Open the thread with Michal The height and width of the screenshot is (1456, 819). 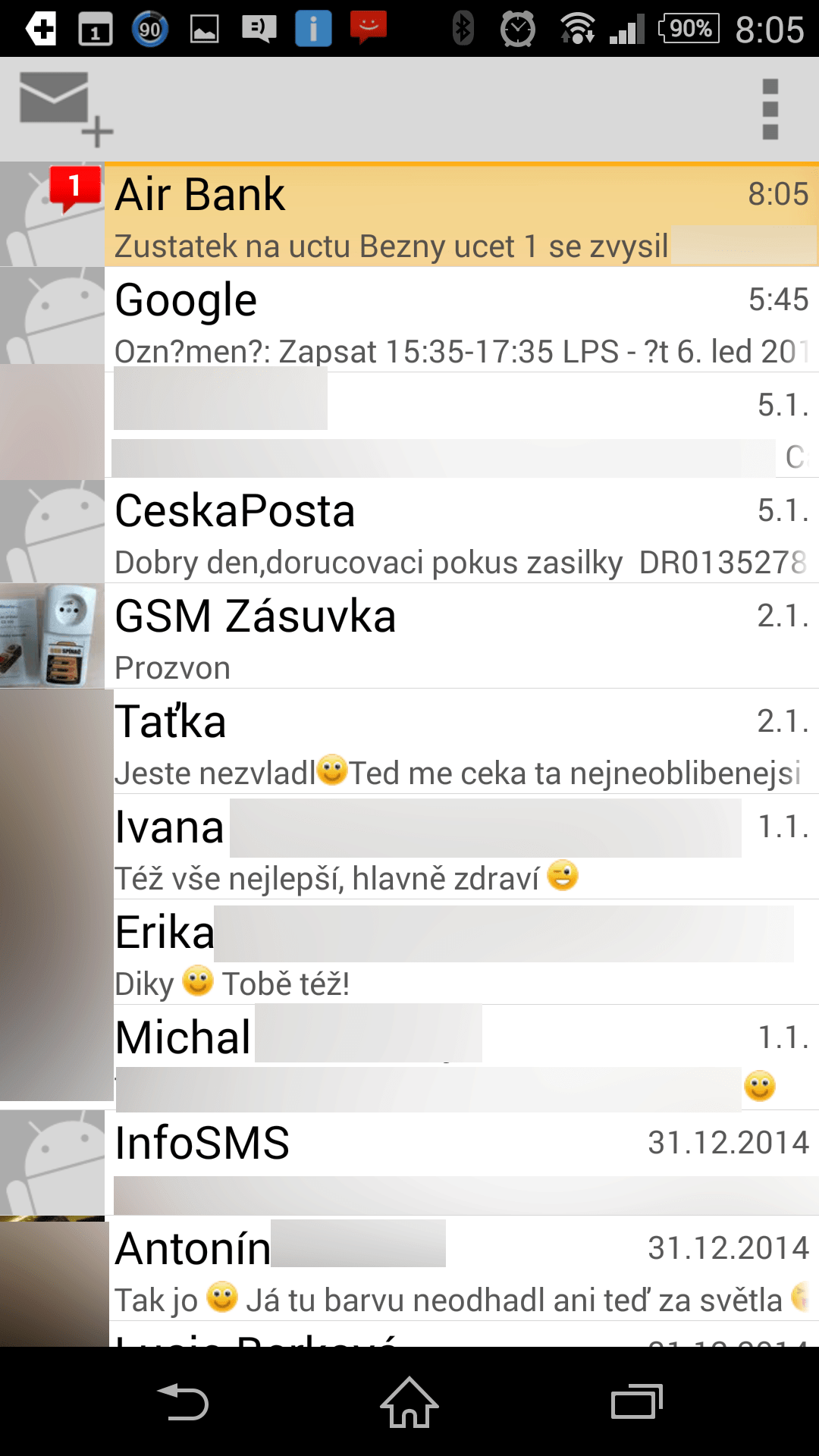(x=455, y=1059)
